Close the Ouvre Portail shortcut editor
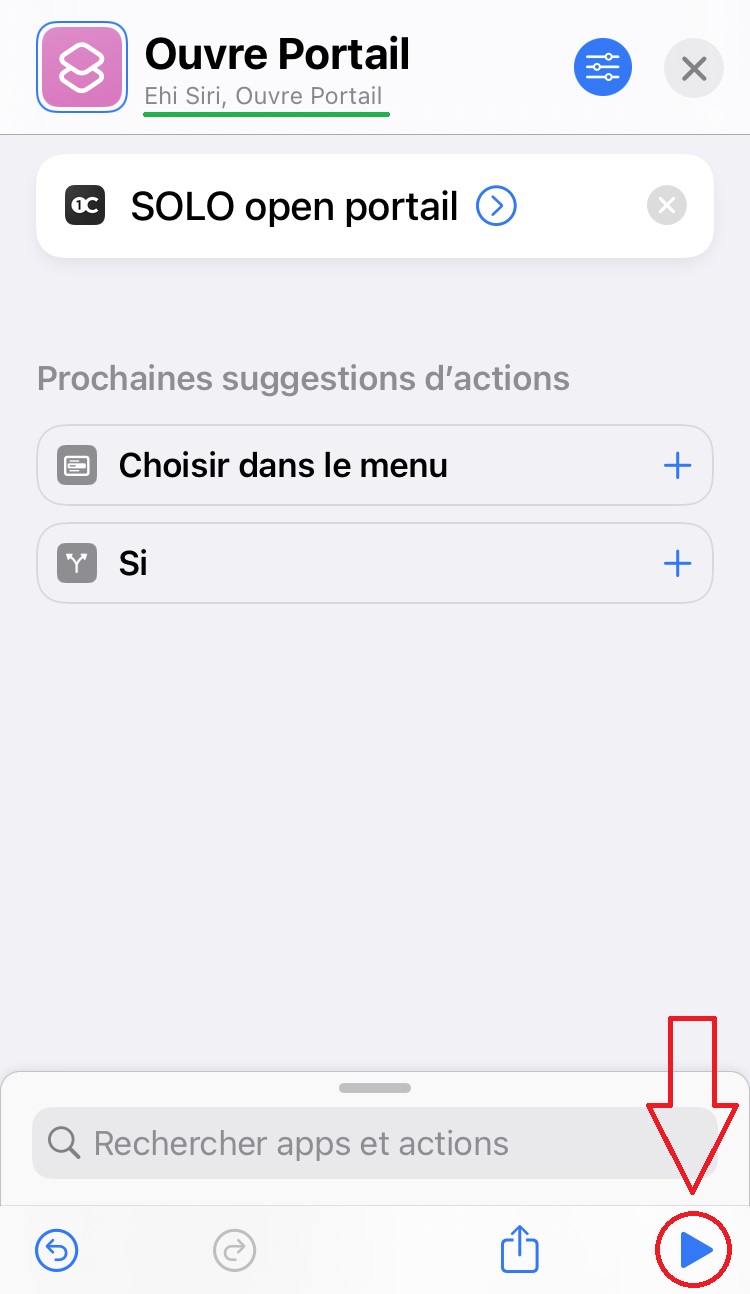This screenshot has width=750, height=1294. pyautogui.click(x=693, y=68)
